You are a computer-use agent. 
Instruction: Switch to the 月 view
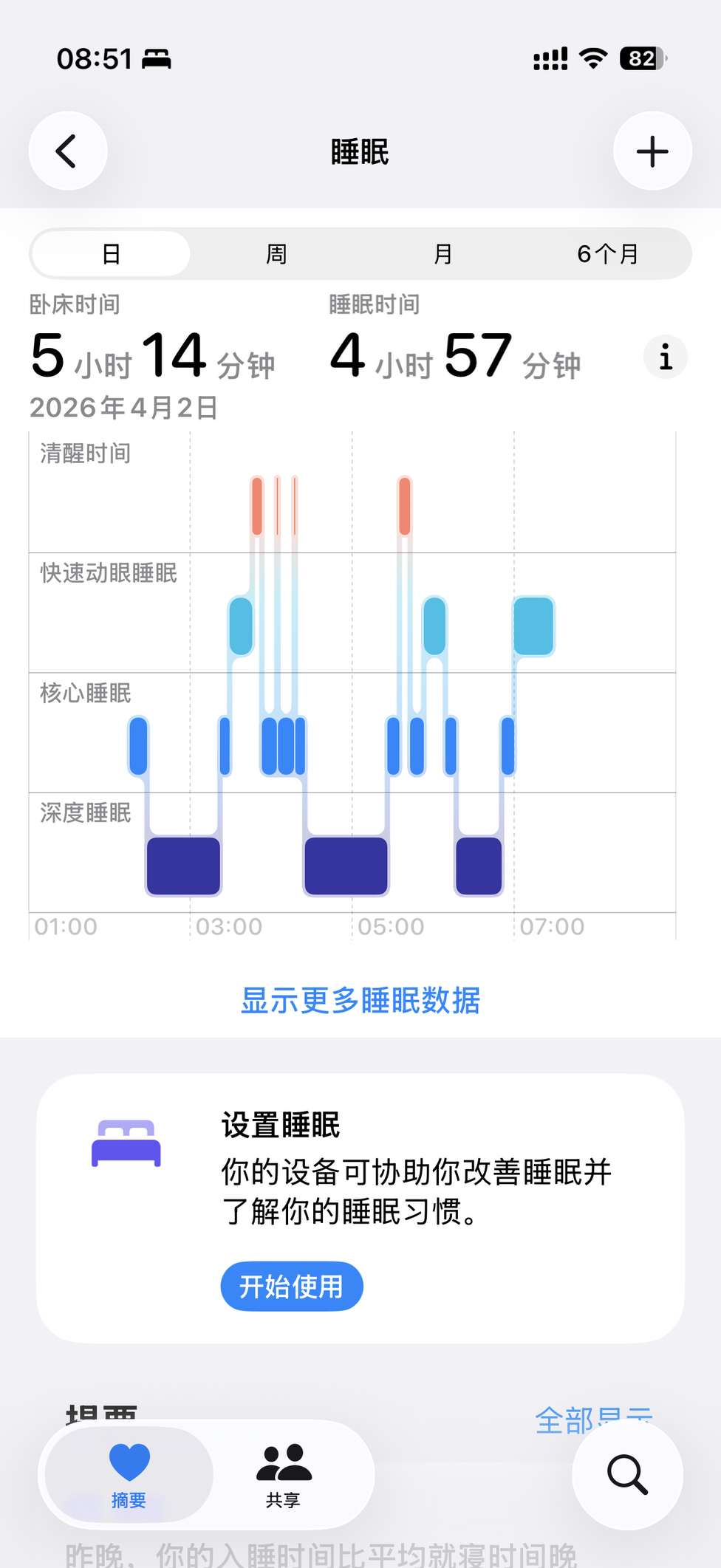click(442, 254)
